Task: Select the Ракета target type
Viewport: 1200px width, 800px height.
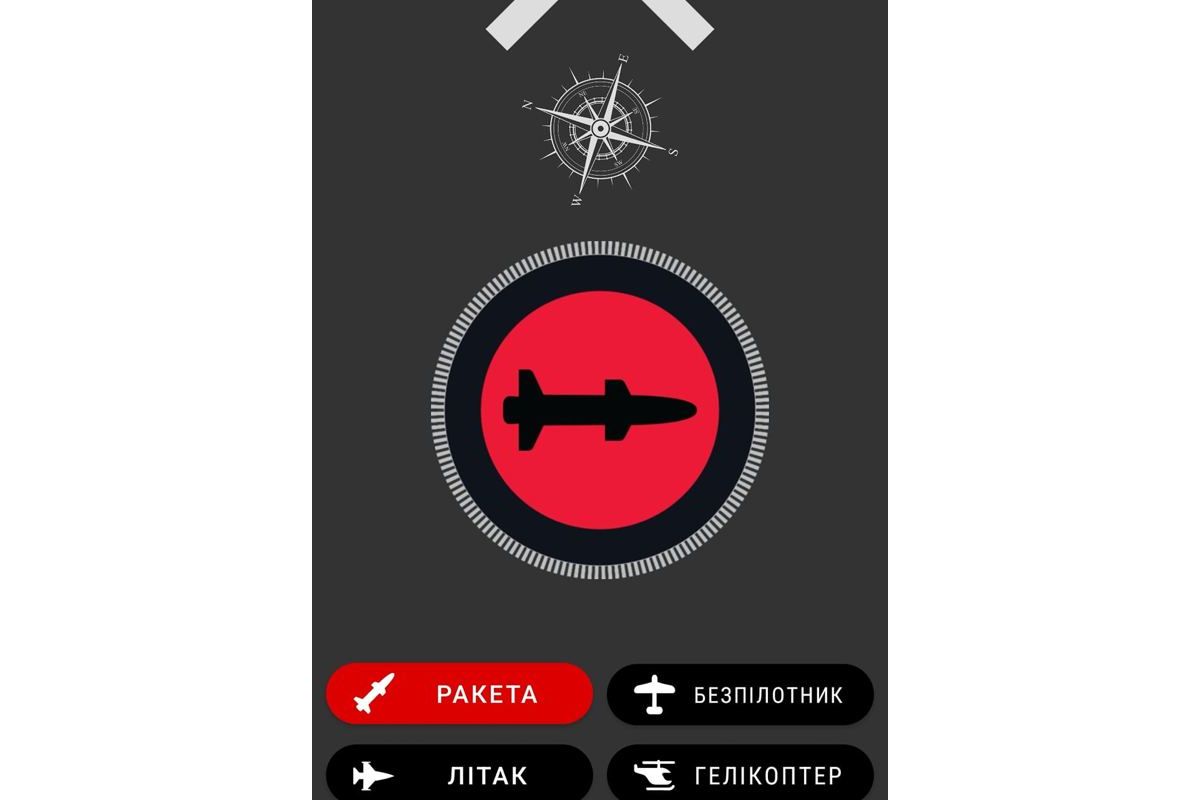Action: pyautogui.click(x=460, y=694)
